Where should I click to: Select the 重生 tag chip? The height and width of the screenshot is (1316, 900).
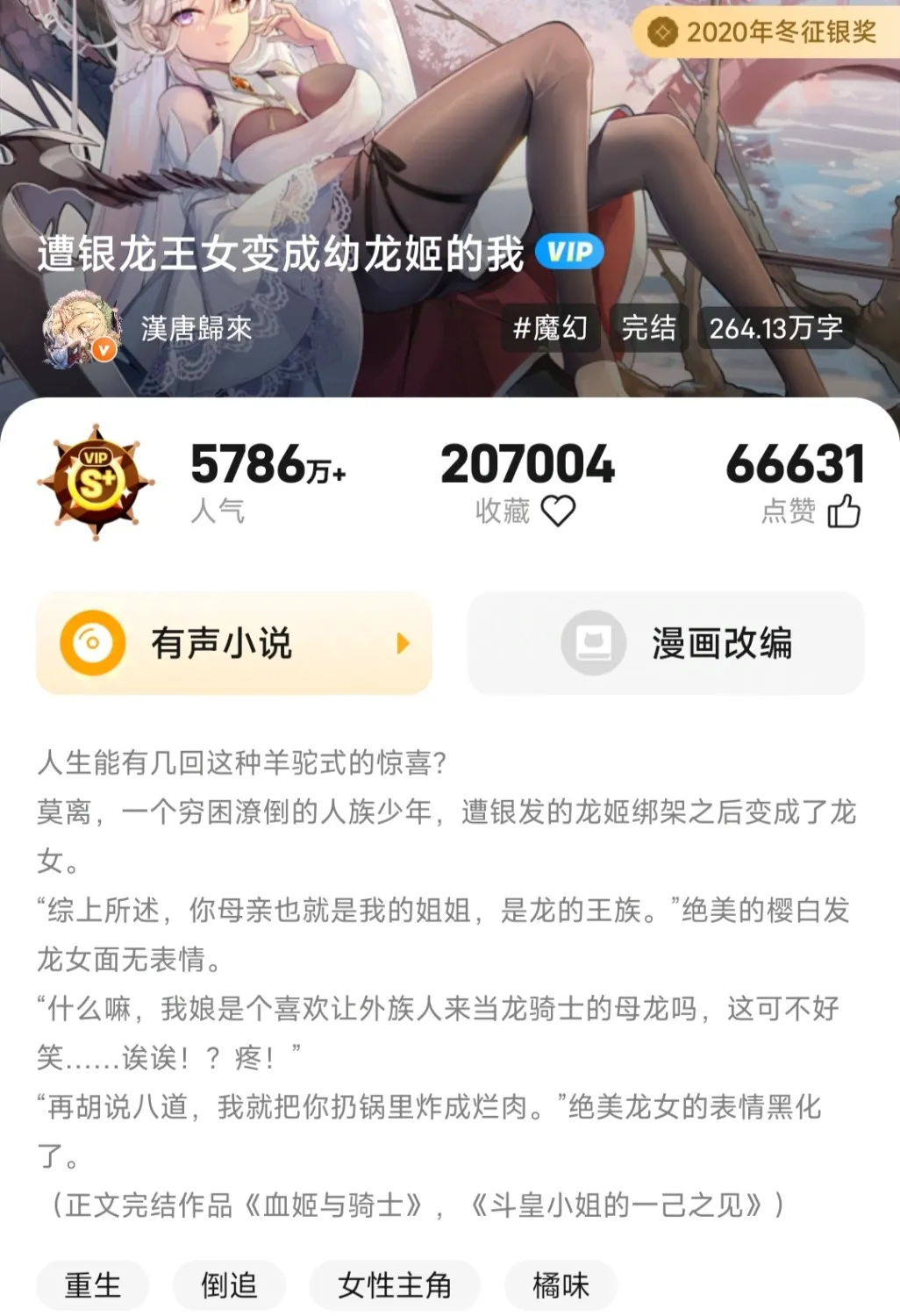point(93,1285)
